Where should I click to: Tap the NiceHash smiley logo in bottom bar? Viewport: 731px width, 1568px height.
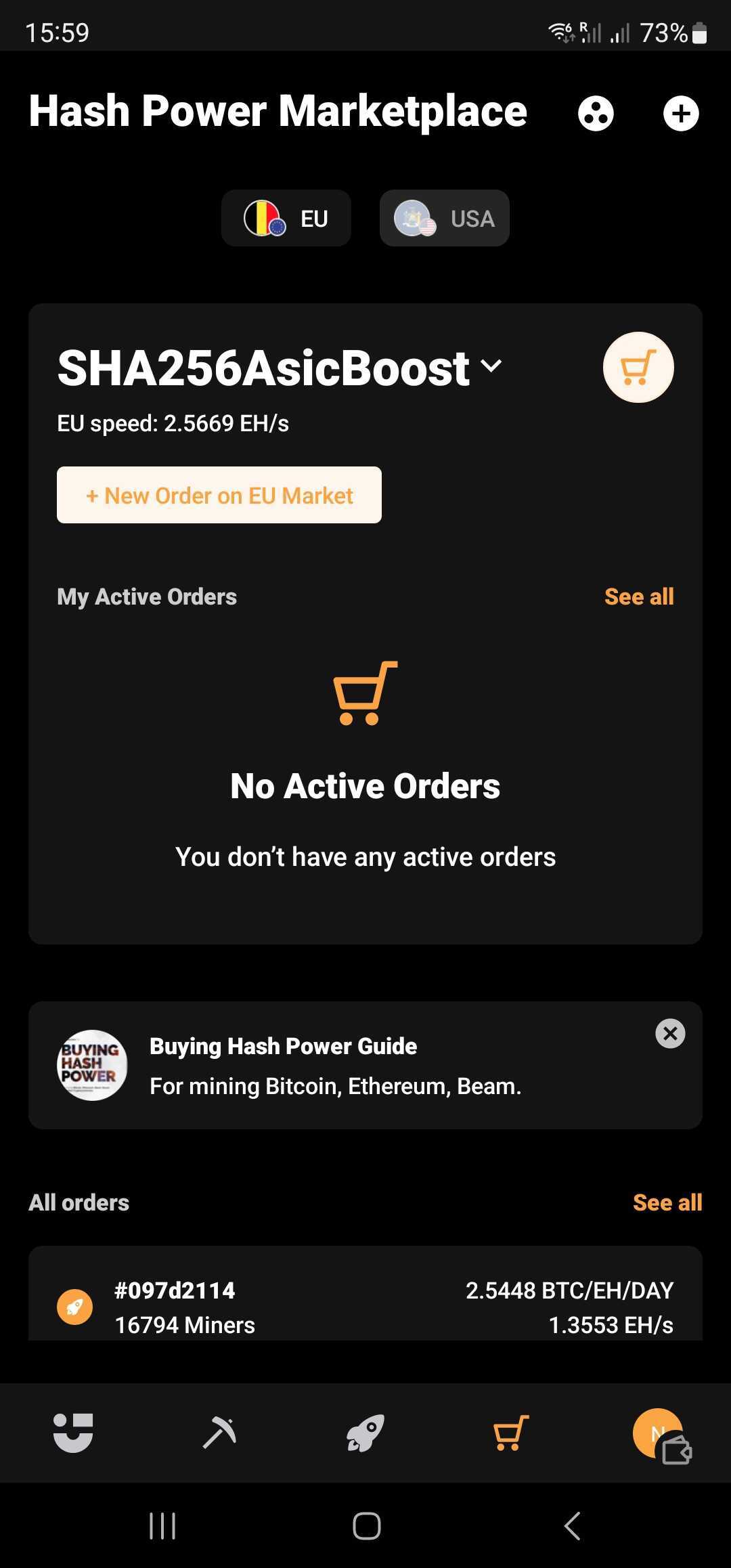[73, 1437]
